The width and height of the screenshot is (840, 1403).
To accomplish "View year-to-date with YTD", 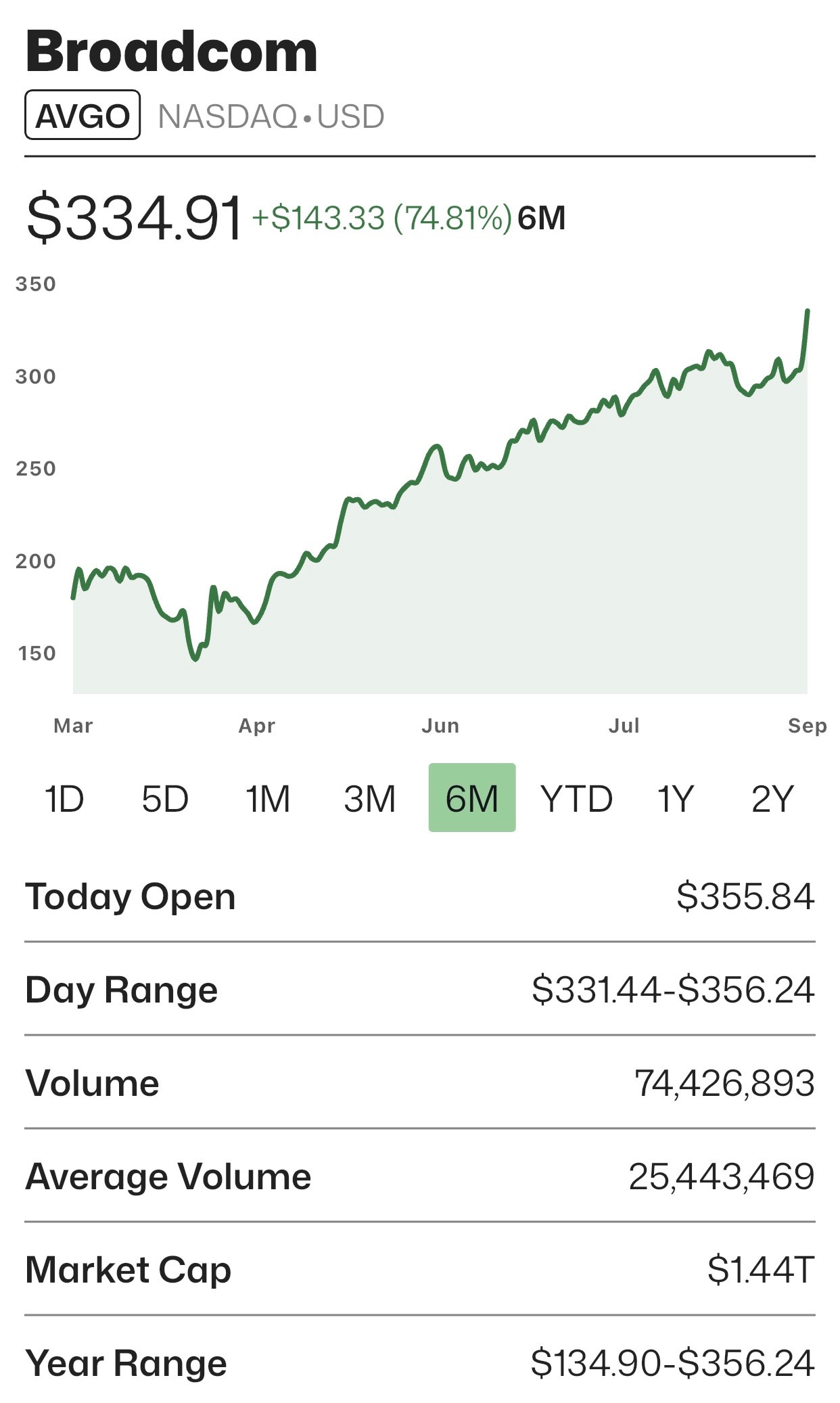I will 576,799.
